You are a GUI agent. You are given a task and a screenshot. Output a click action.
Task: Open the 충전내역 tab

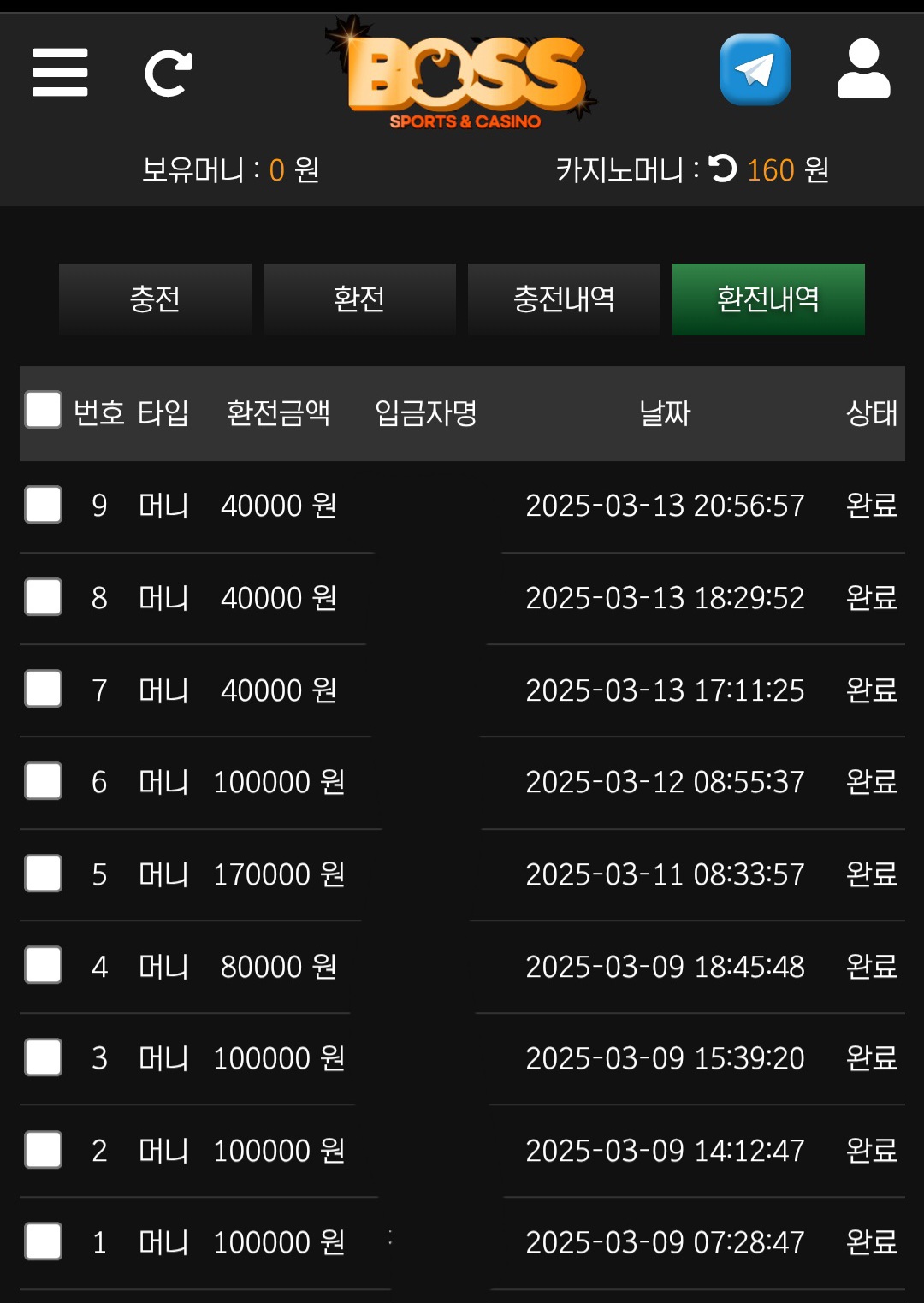tap(564, 299)
